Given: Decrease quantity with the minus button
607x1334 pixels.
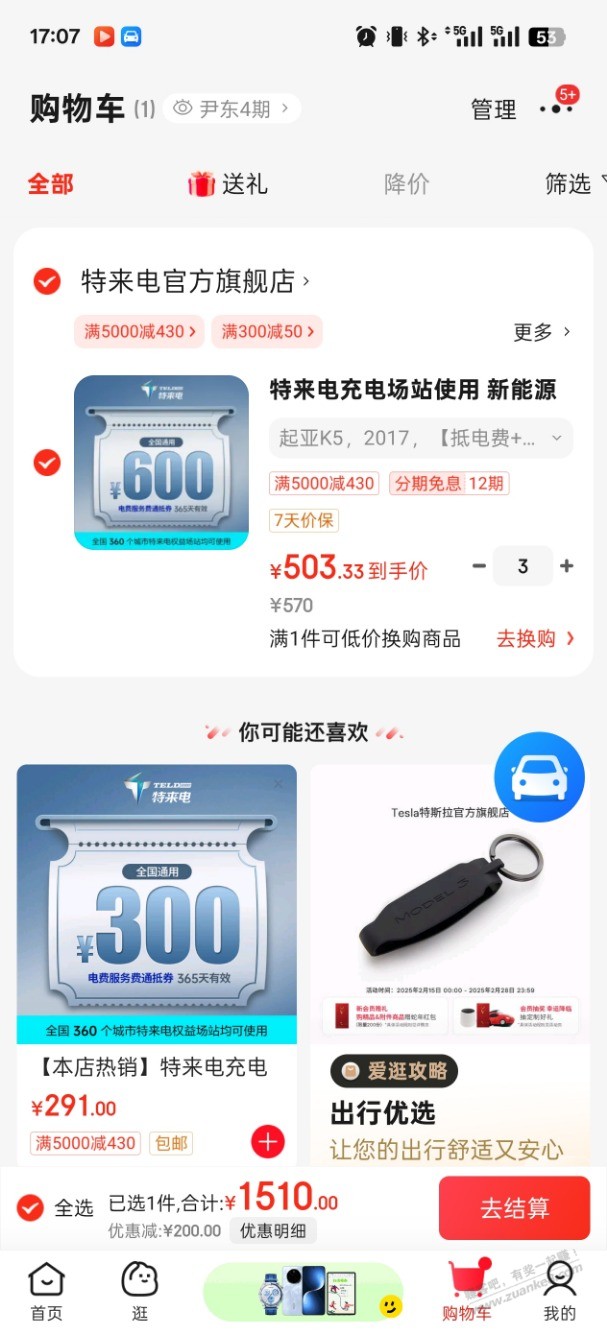Looking at the screenshot, I should click(x=480, y=566).
